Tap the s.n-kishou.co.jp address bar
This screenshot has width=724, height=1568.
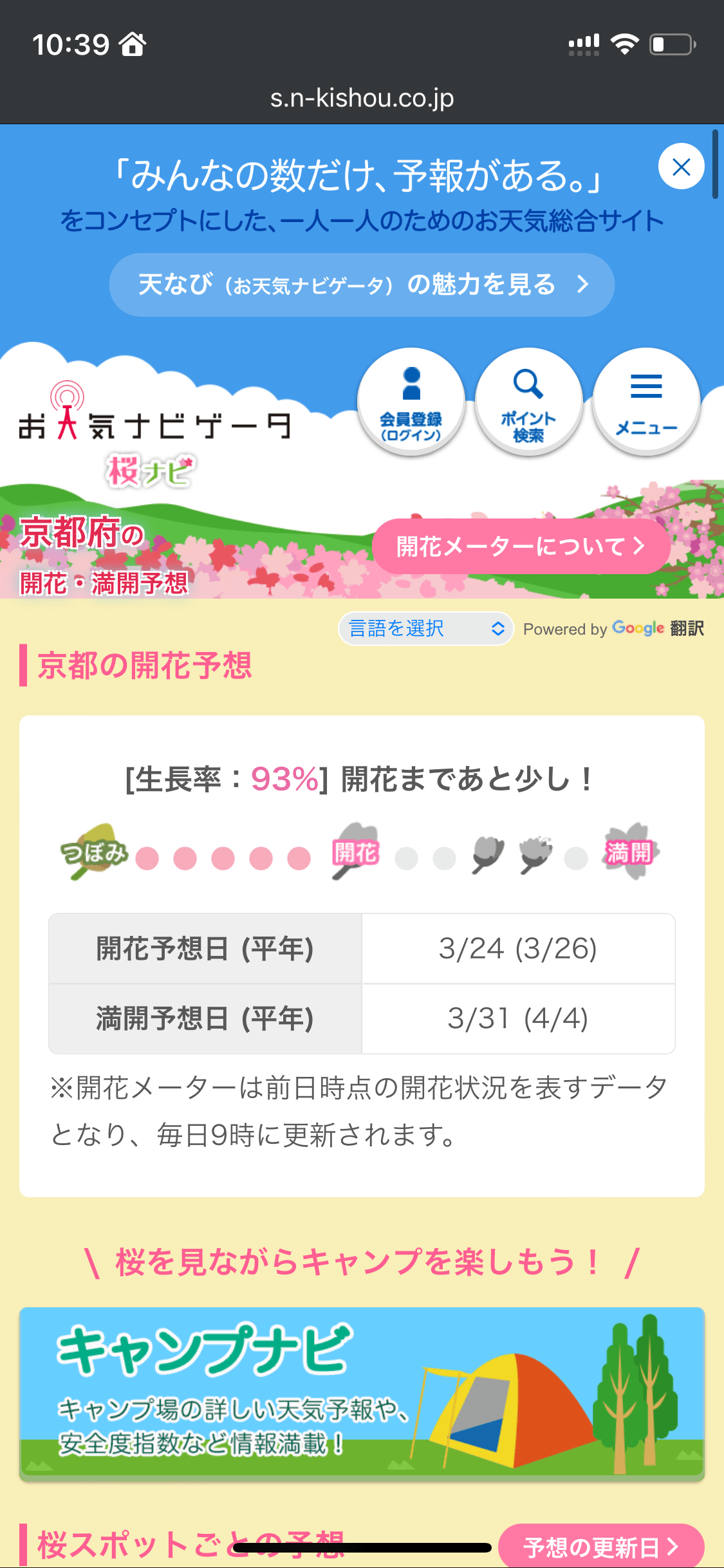[x=362, y=98]
